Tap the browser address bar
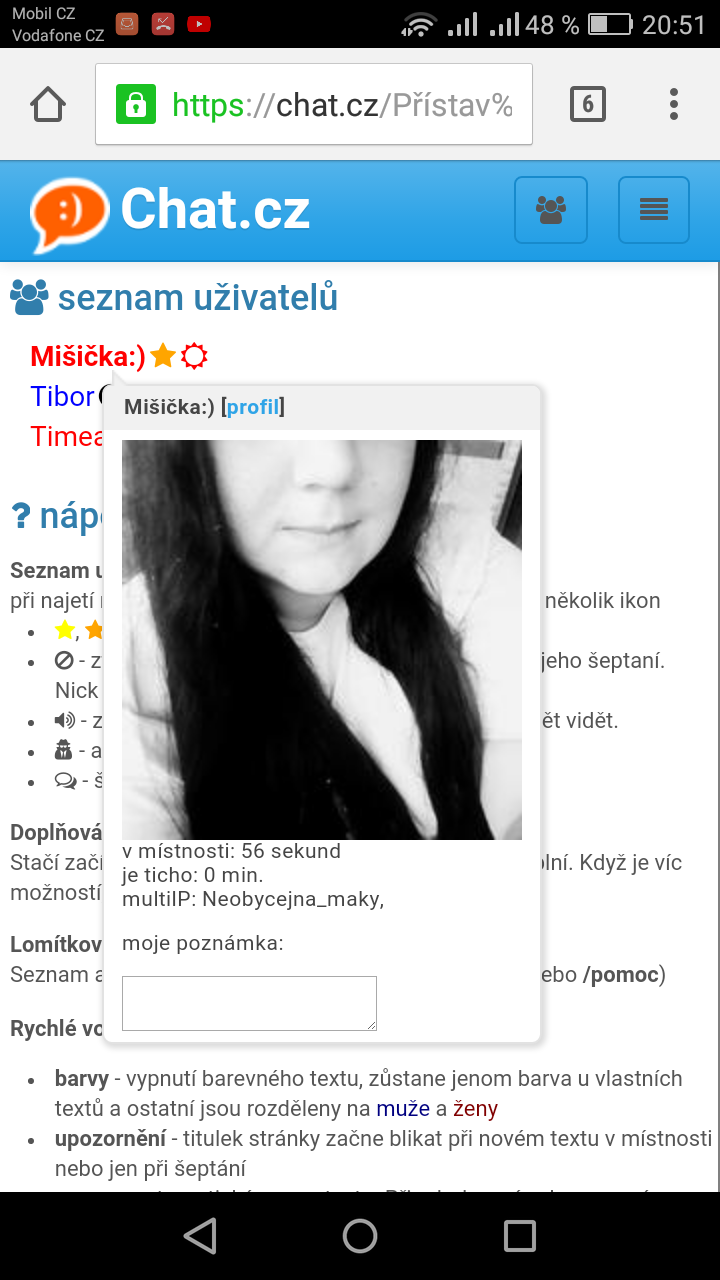The image size is (720, 1280). point(314,104)
